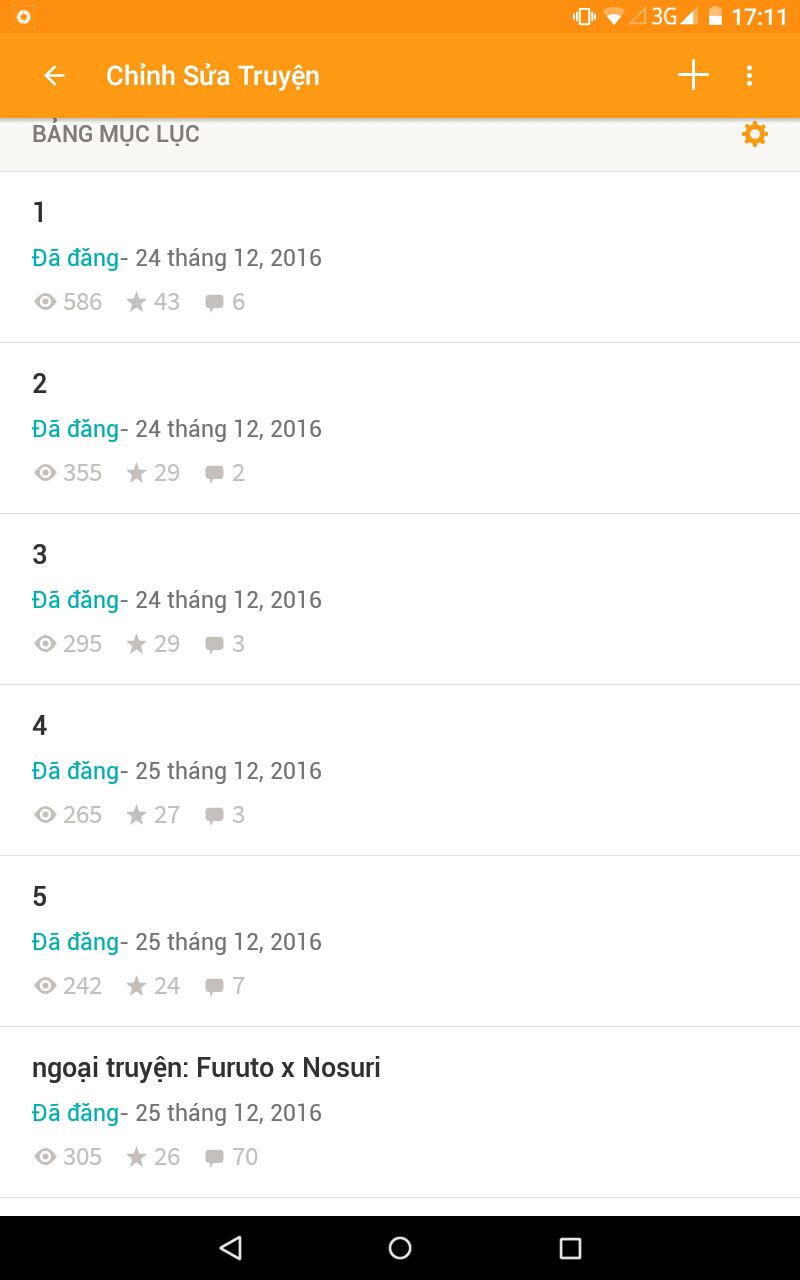Open the three-dot overflow menu

point(749,76)
